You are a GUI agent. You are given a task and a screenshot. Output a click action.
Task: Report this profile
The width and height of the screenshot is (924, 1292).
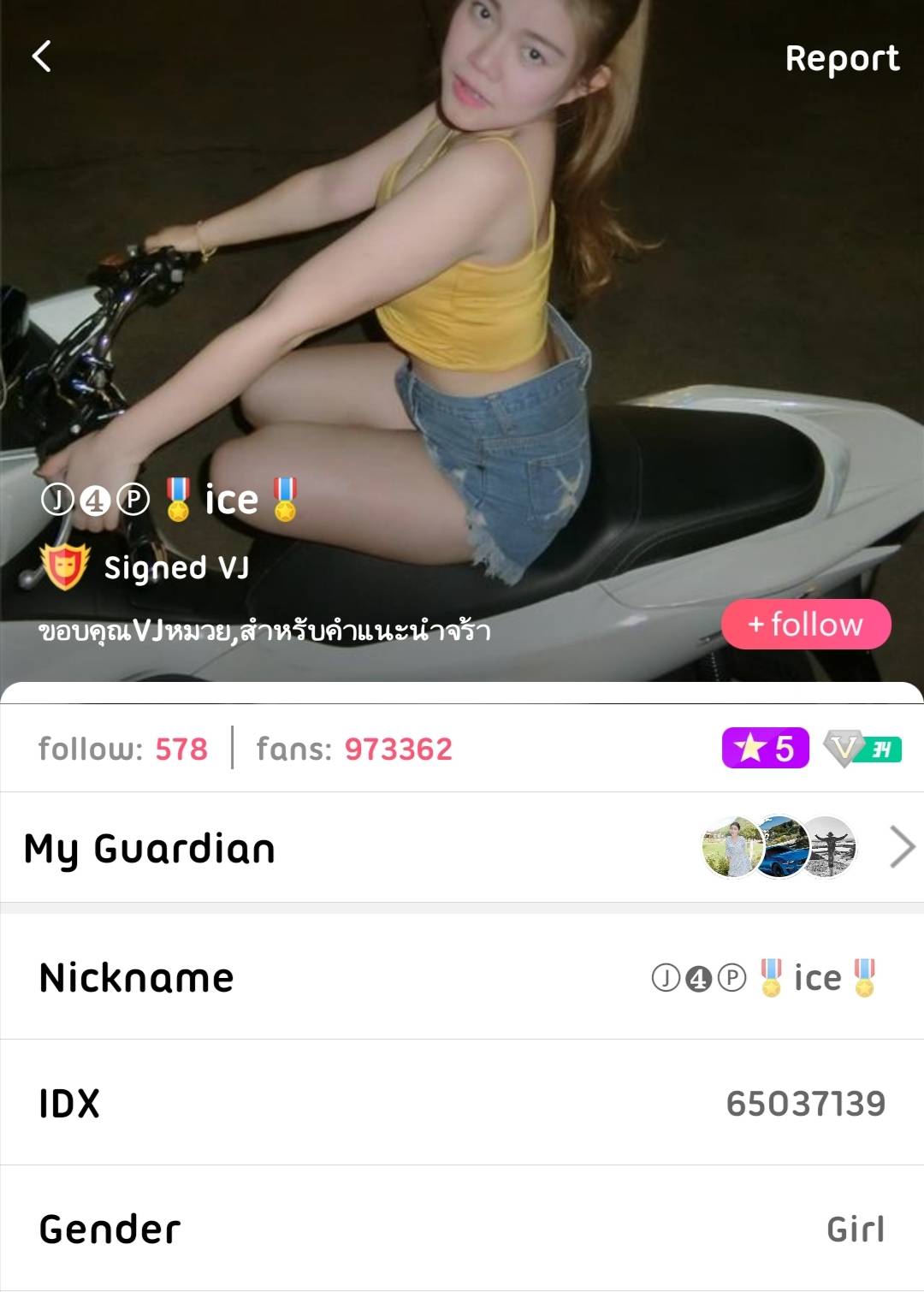coord(842,58)
